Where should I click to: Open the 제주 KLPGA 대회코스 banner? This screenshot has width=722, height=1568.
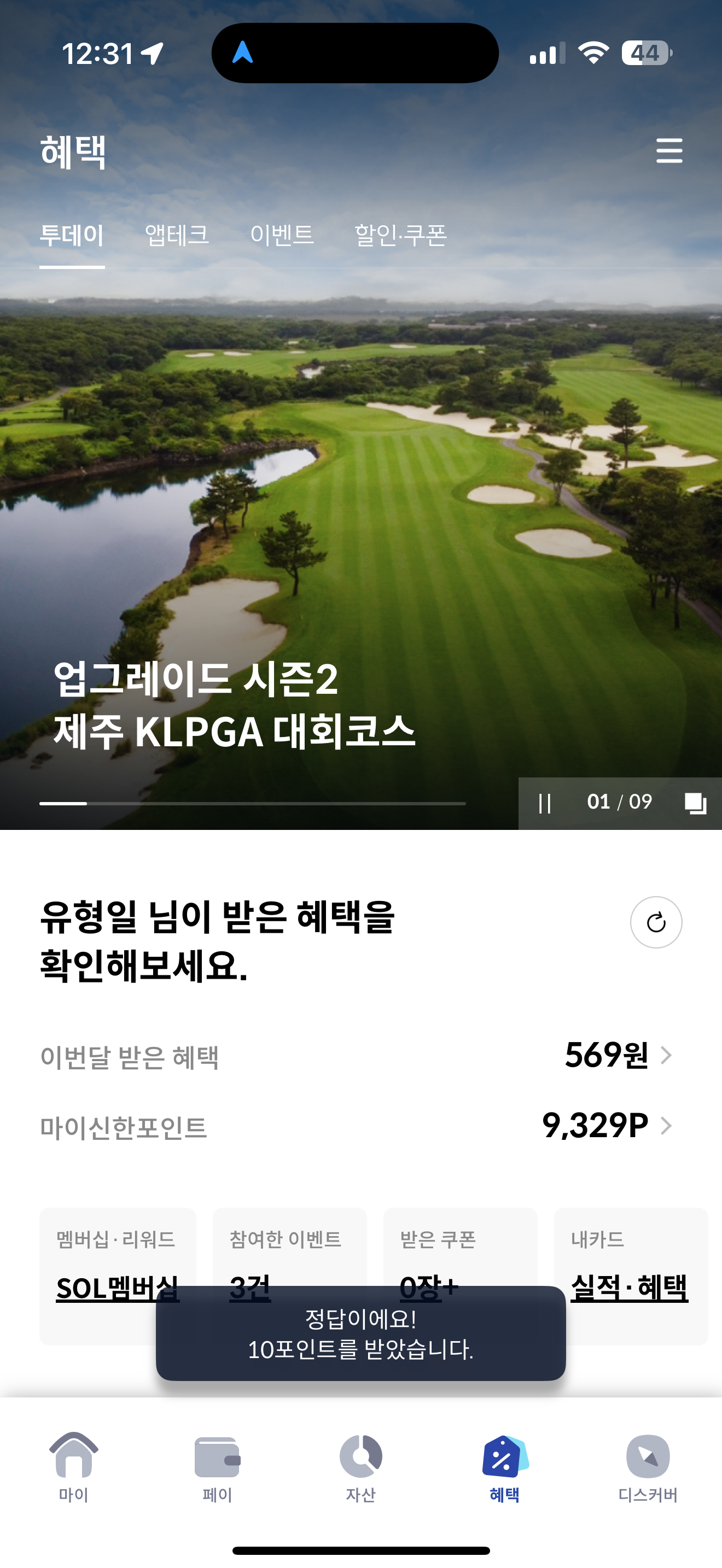(234, 705)
